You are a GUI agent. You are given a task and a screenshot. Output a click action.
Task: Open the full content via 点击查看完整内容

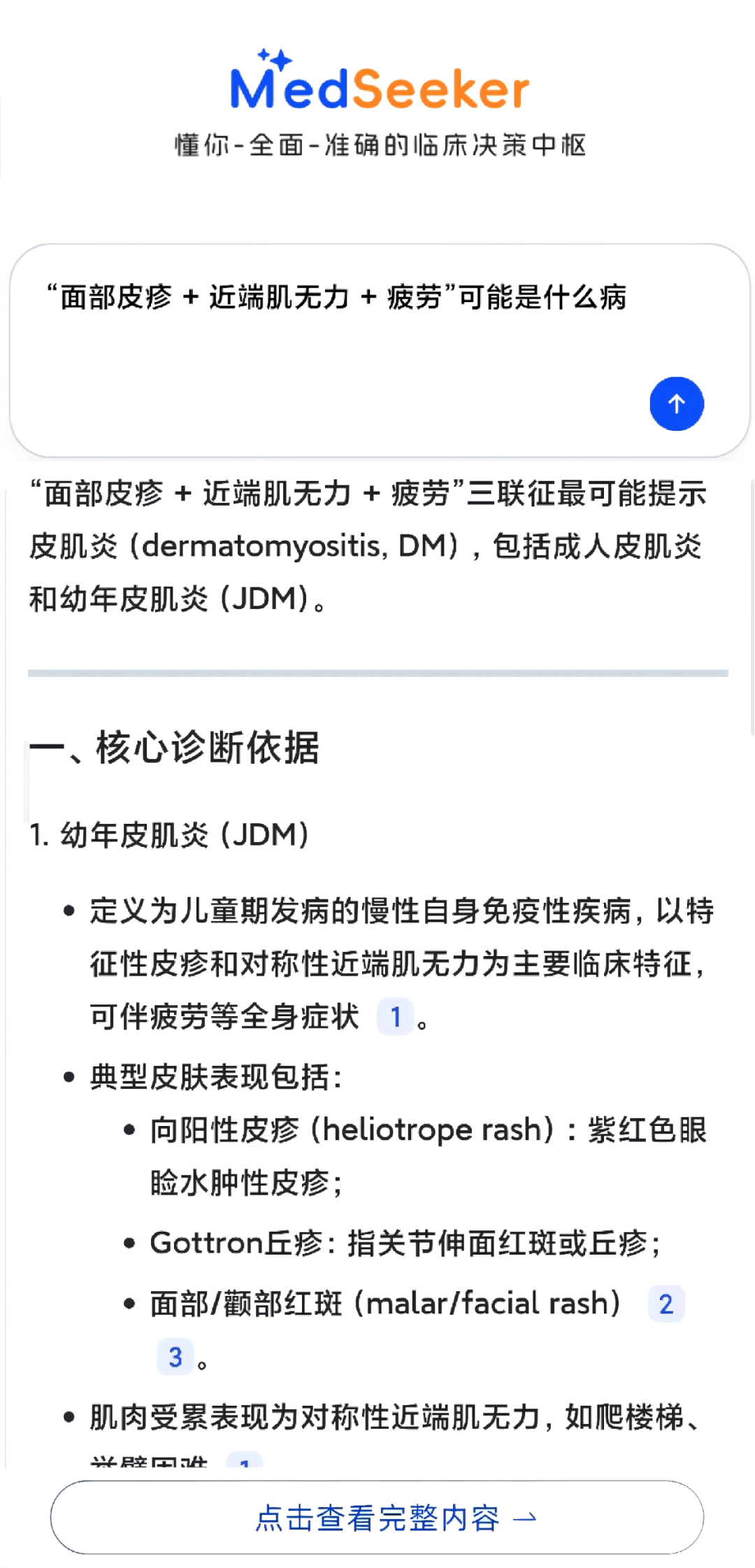(377, 1518)
